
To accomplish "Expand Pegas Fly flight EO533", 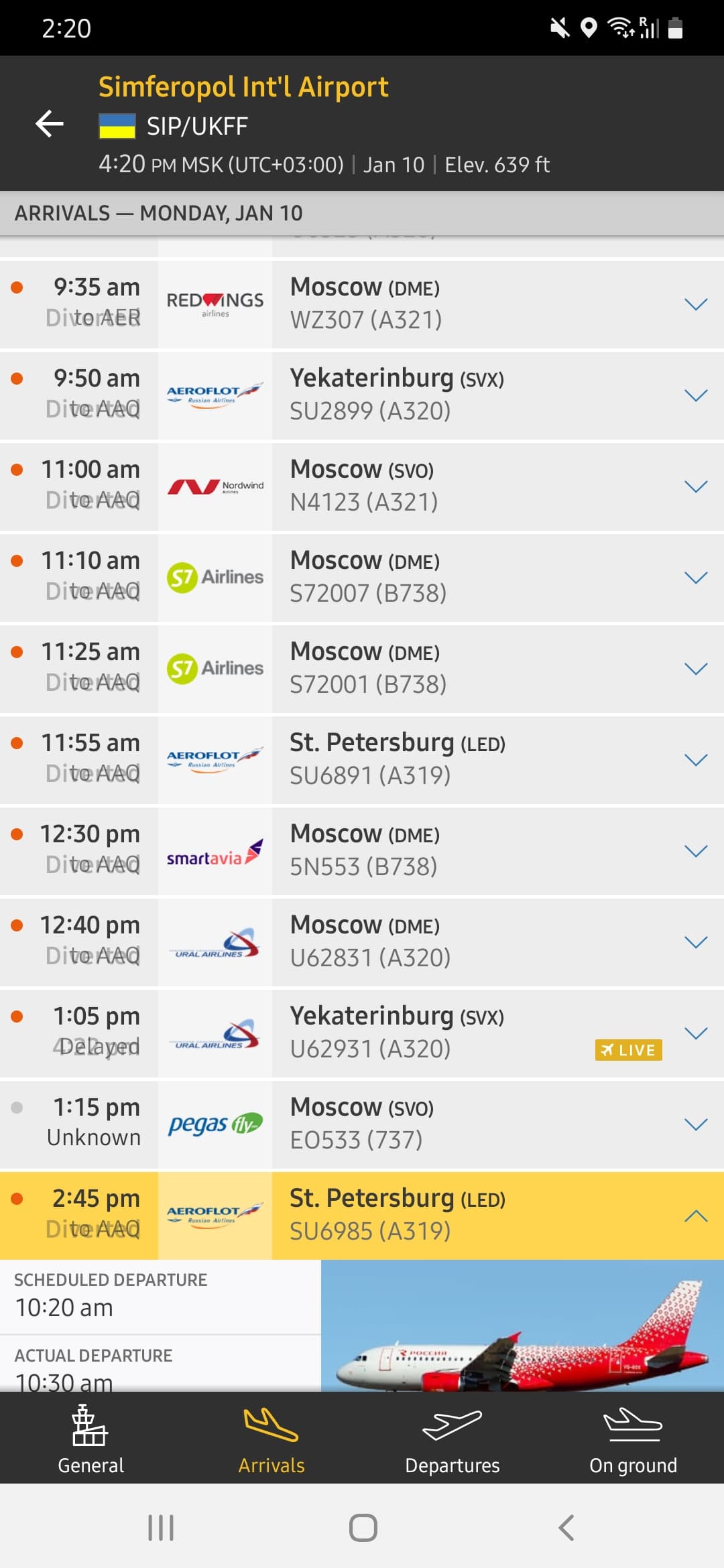I will [696, 1124].
